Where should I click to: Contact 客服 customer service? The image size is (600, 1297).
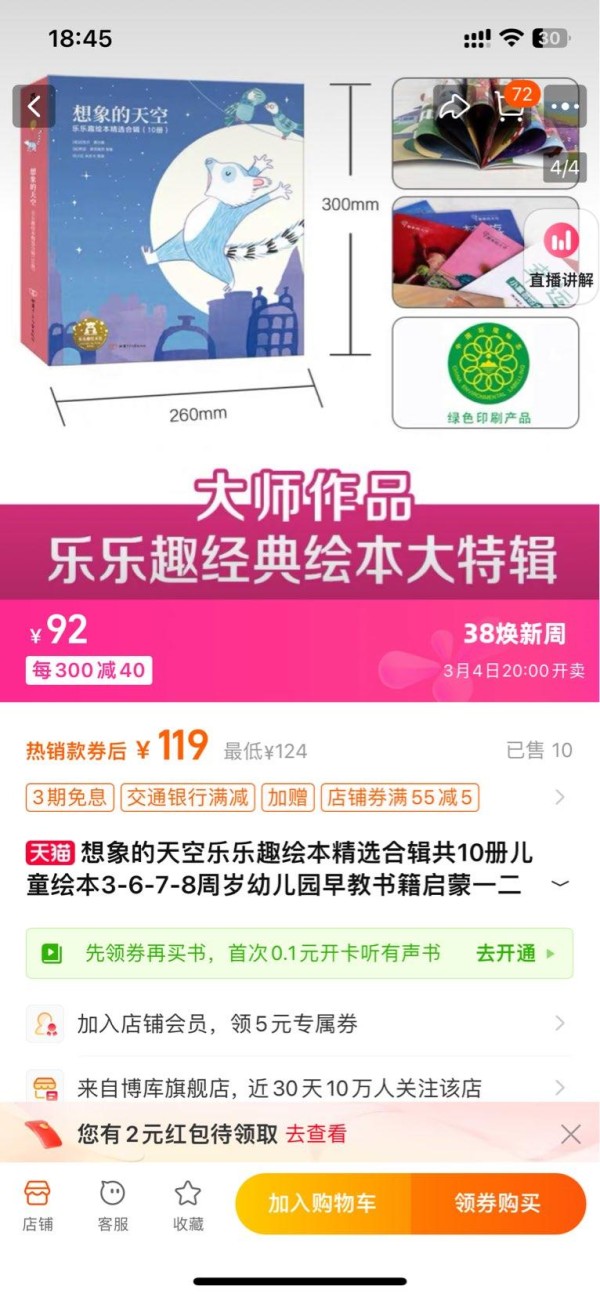[113, 1204]
